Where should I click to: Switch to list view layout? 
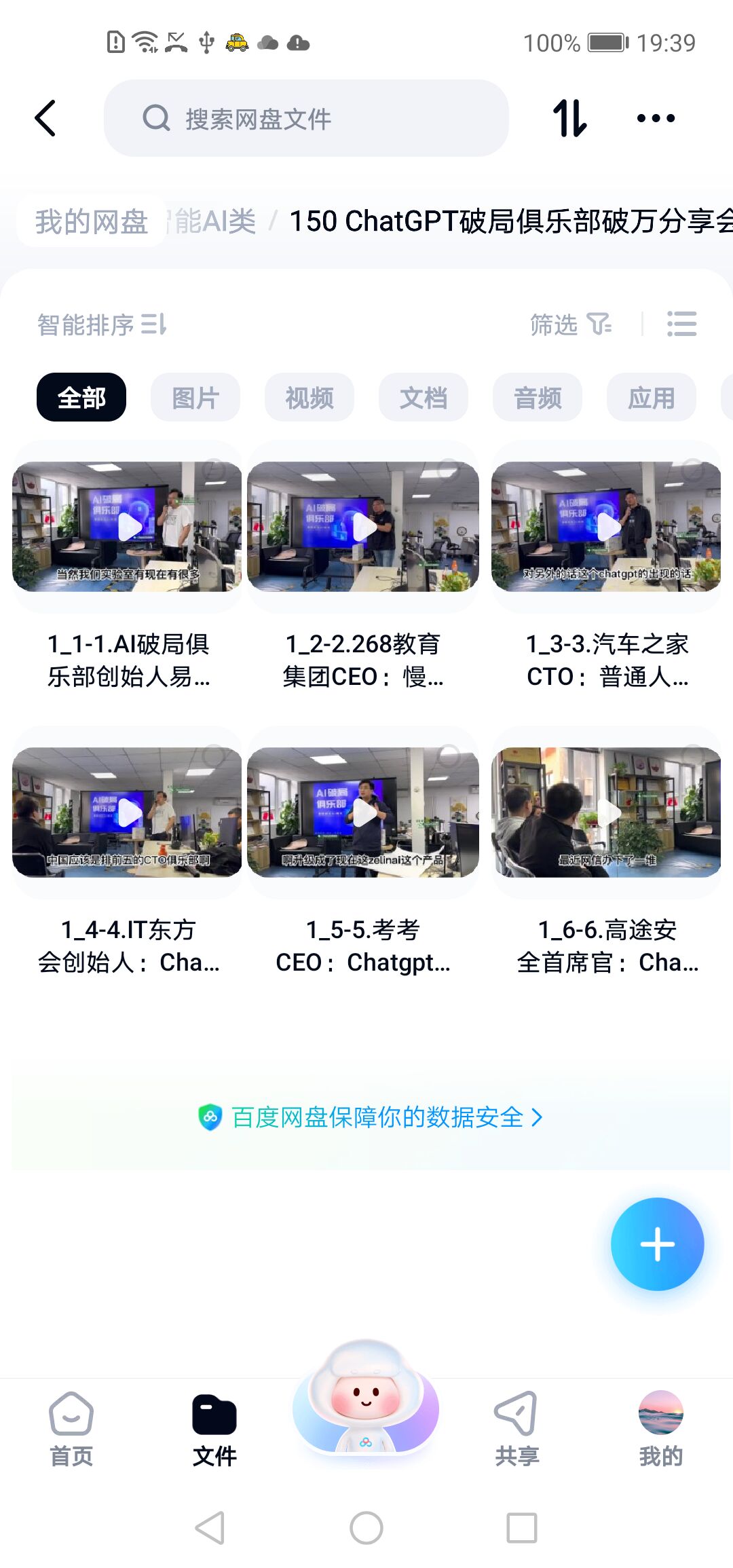click(681, 324)
